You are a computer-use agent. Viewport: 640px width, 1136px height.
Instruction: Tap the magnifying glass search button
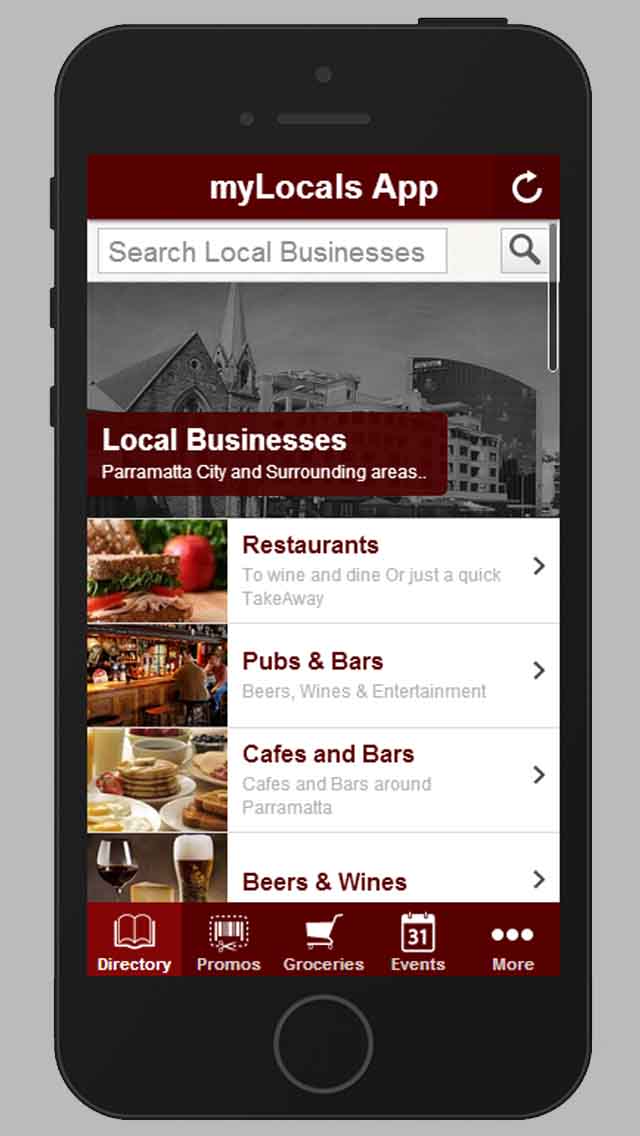click(x=524, y=250)
